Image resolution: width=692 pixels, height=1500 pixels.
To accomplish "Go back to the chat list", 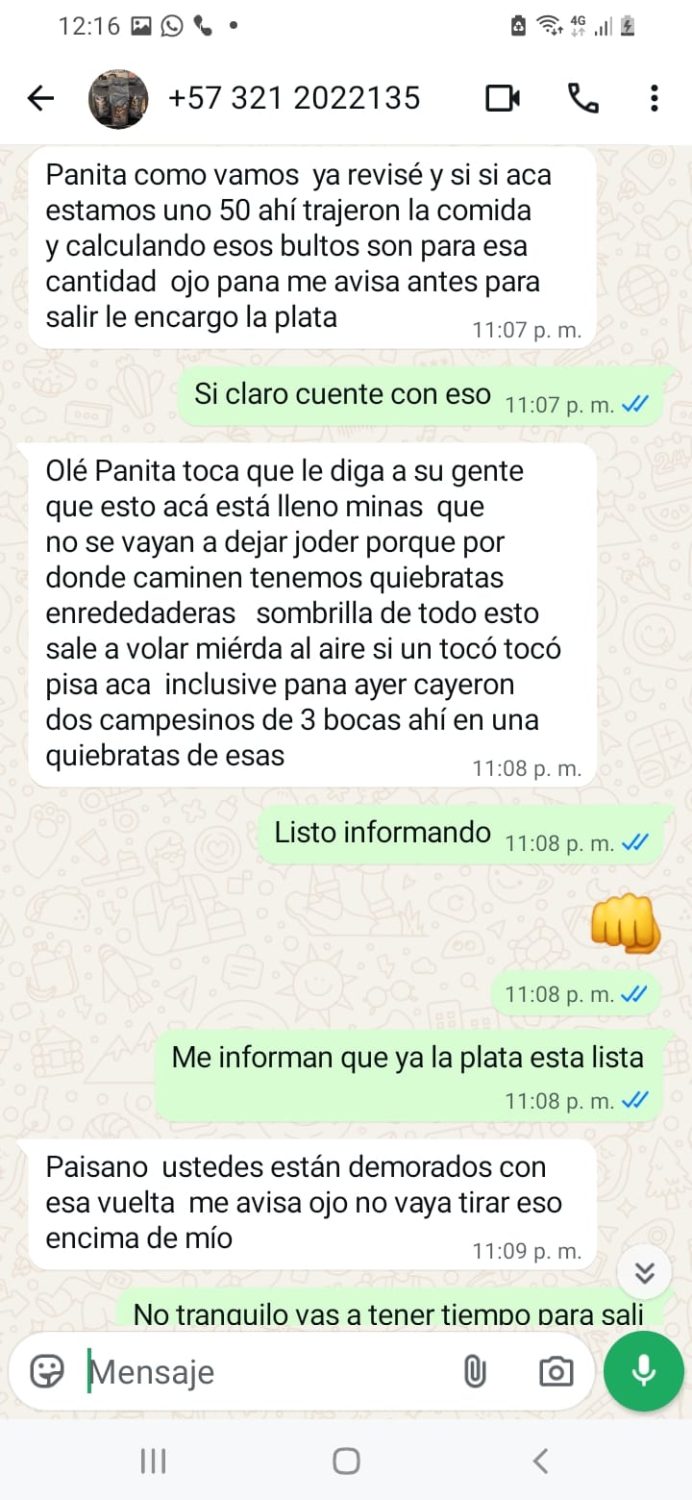I will tap(40, 98).
